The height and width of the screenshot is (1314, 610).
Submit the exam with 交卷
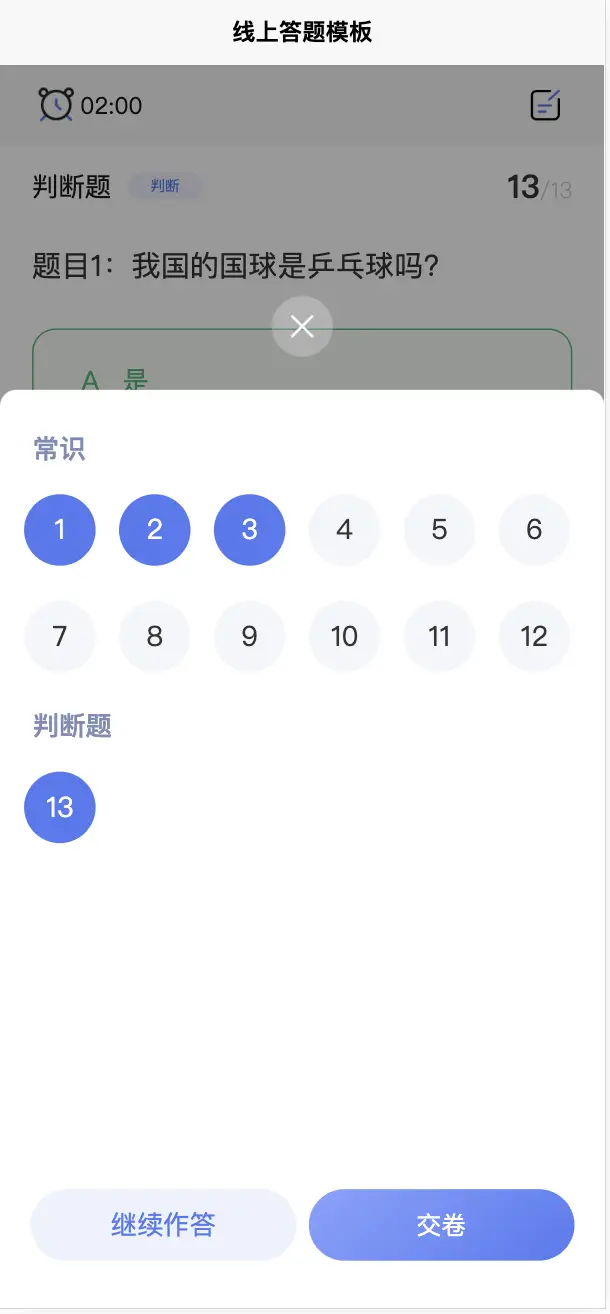(x=441, y=1225)
